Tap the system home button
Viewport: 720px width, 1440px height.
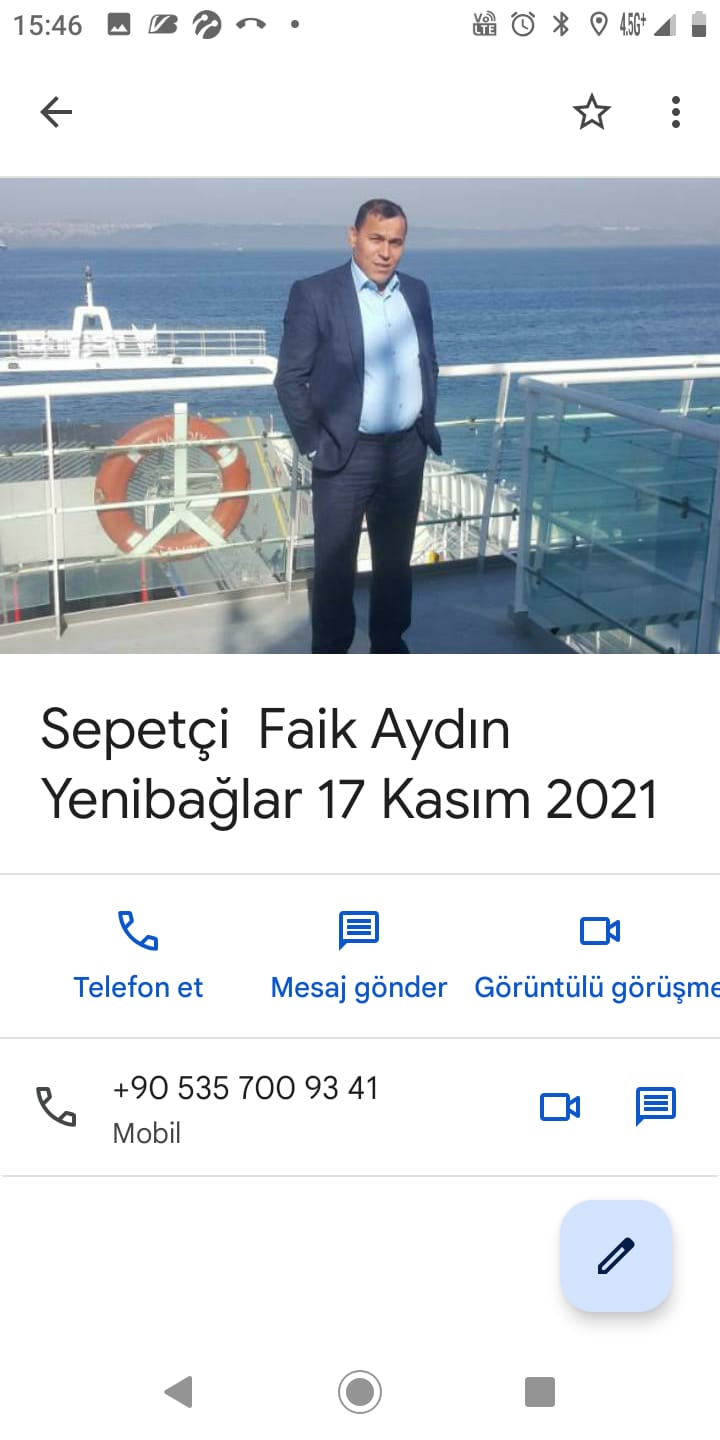tap(360, 1391)
